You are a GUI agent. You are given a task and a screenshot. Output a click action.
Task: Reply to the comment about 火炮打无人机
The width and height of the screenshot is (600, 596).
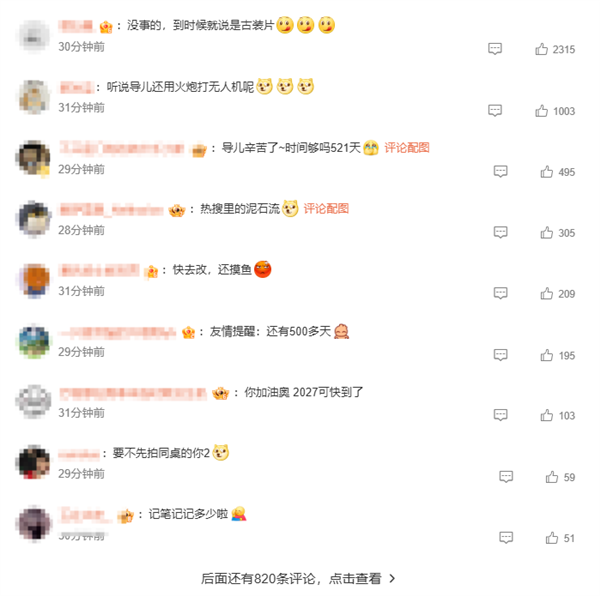494,111
